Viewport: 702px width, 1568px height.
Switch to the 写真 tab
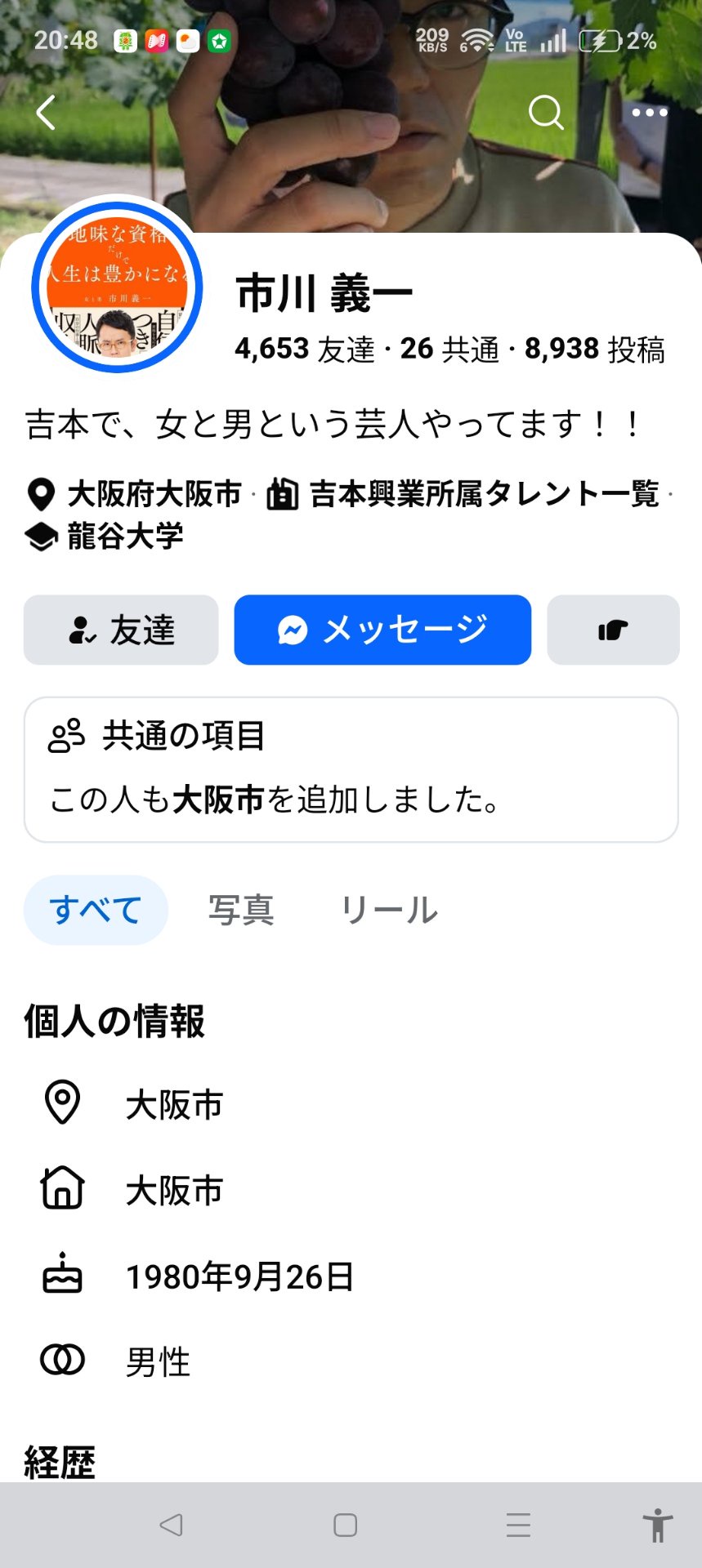241,910
